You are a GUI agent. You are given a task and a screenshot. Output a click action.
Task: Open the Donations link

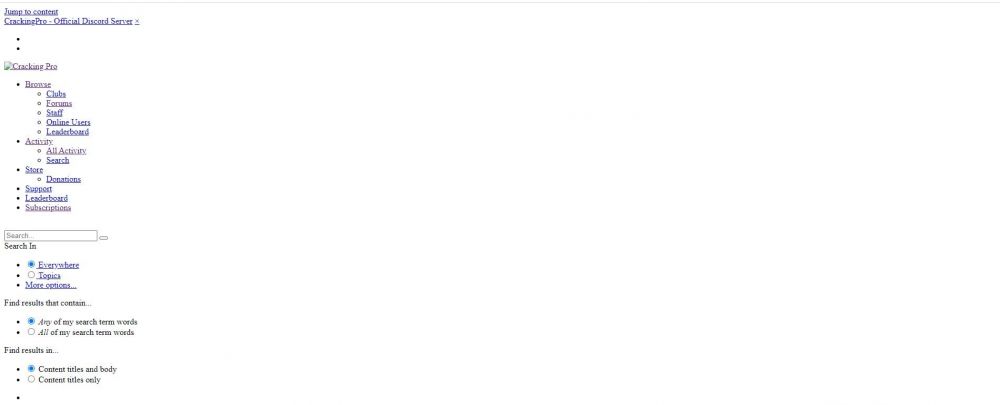point(63,179)
